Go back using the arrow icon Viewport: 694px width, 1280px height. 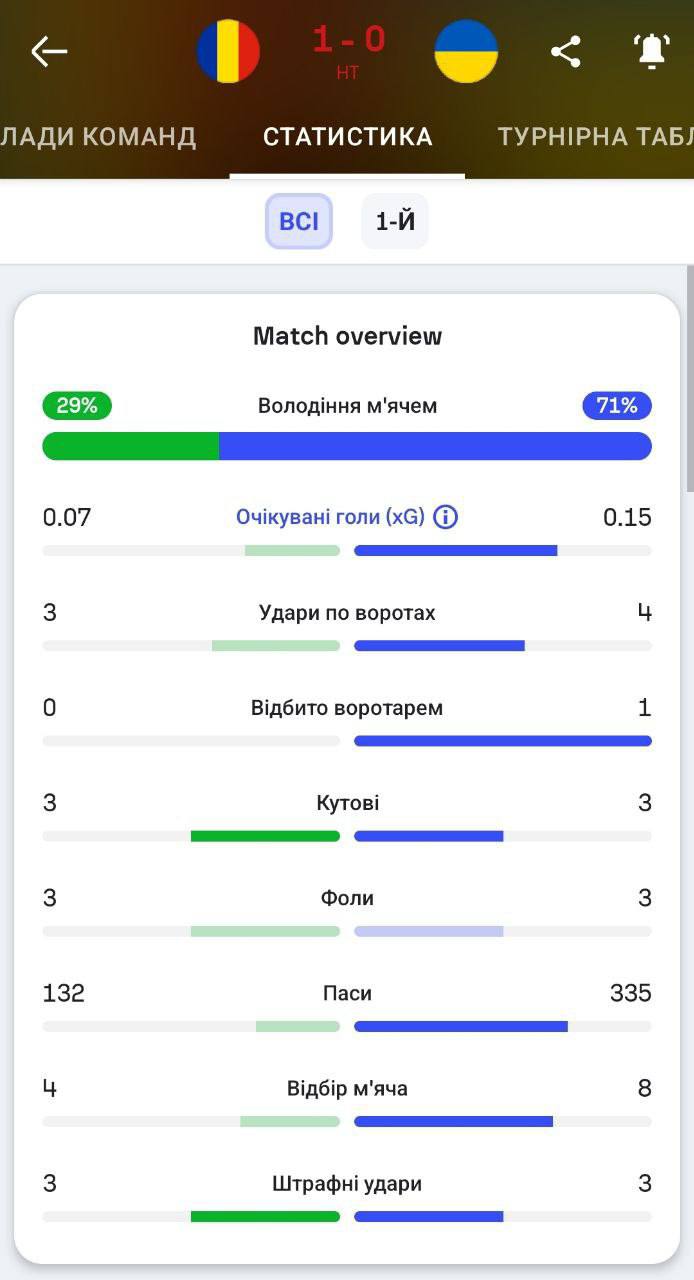click(48, 51)
